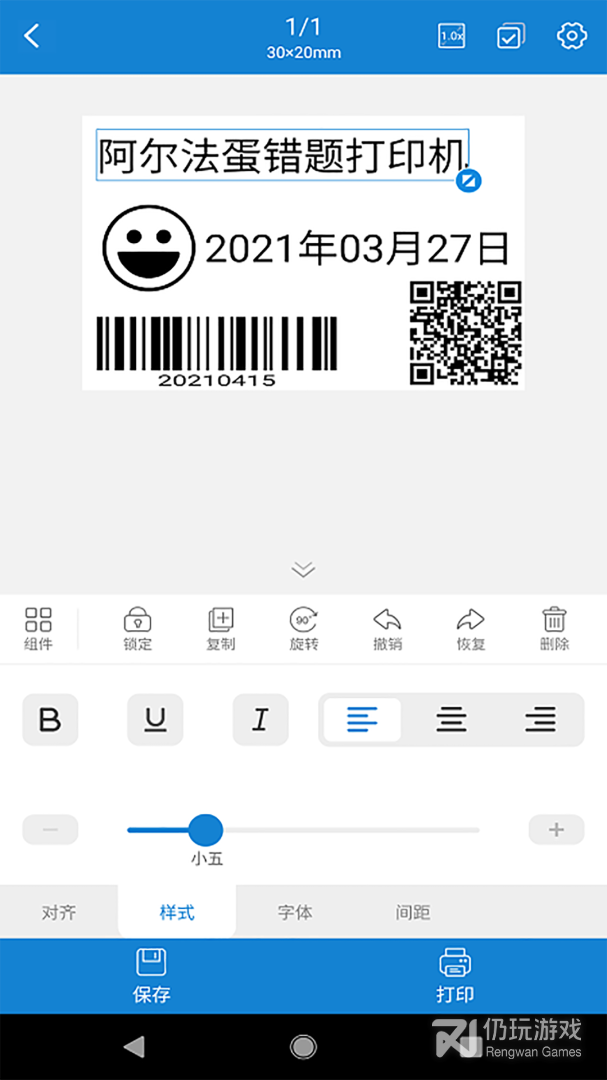Toggle underline text formatting
This screenshot has width=607, height=1080.
(x=155, y=720)
